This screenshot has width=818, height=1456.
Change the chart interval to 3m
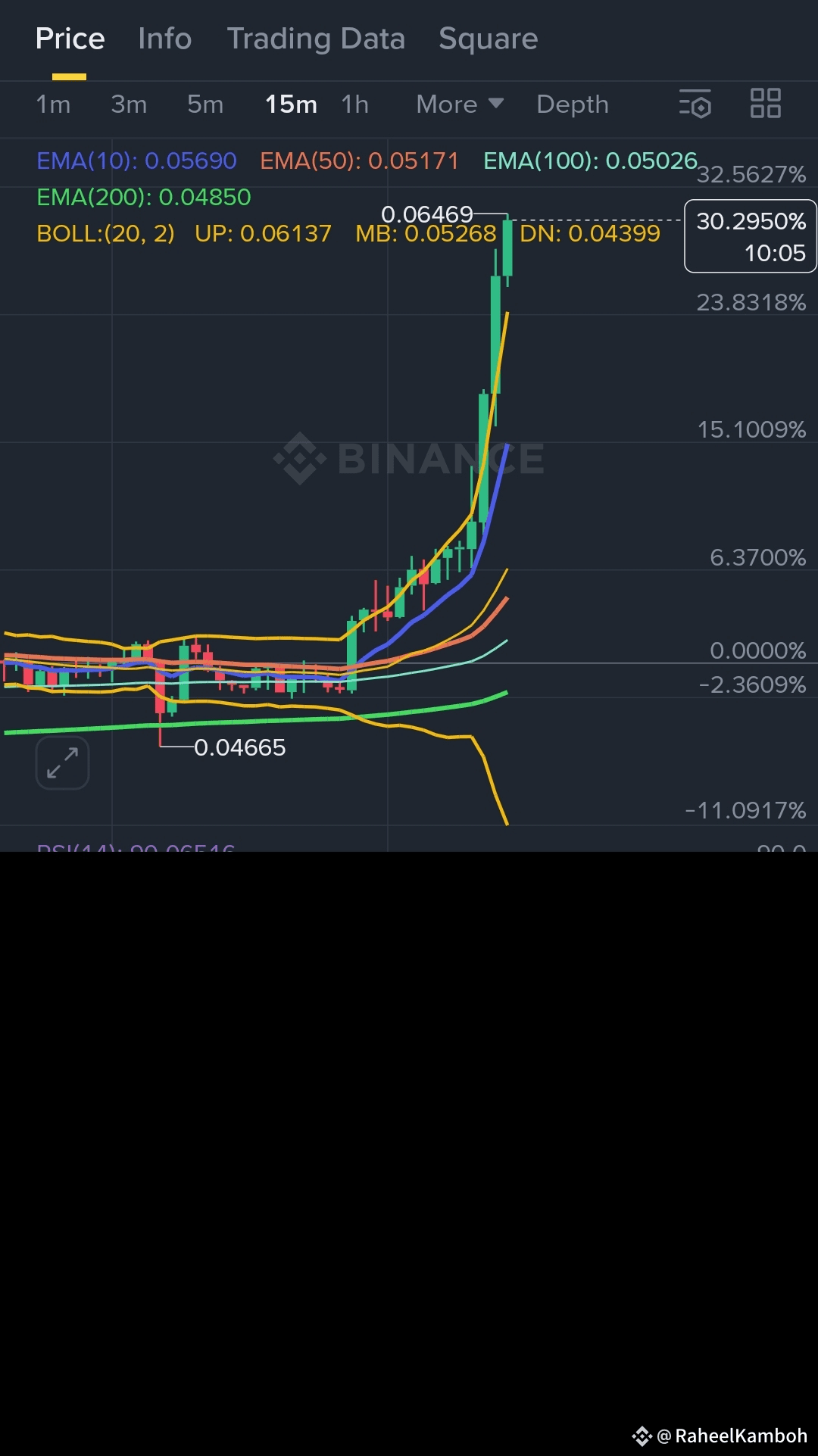(x=129, y=104)
